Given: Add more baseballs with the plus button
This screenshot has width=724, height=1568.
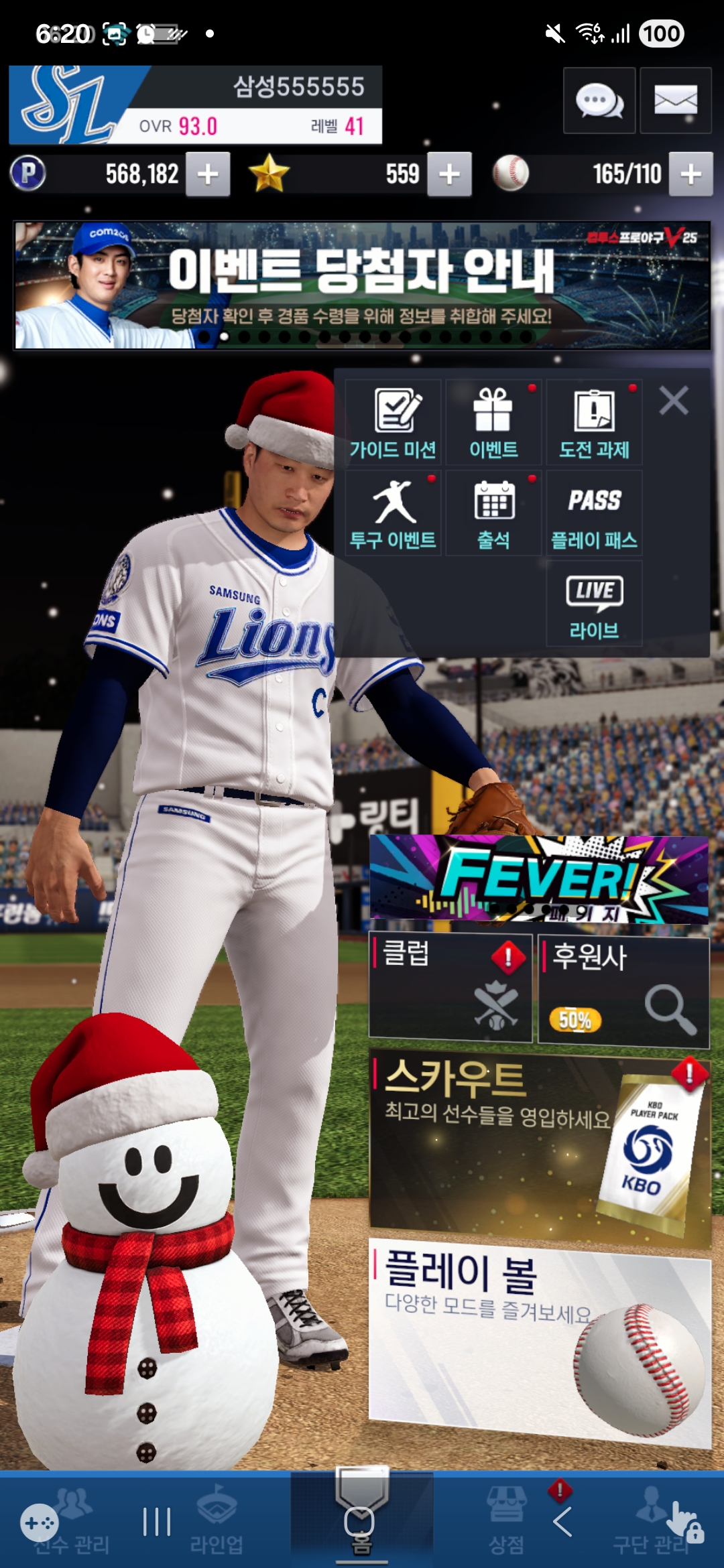Looking at the screenshot, I should (x=690, y=174).
